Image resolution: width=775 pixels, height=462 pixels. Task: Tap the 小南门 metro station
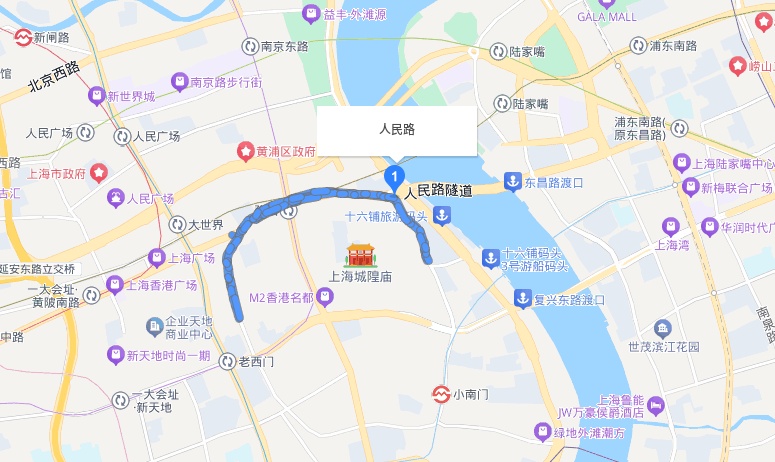(x=440, y=394)
